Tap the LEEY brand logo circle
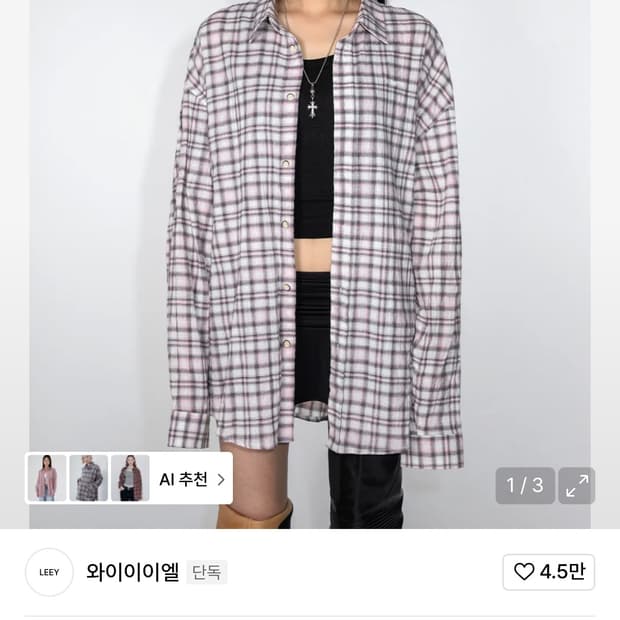Image resolution: width=620 pixels, height=620 pixels. click(49, 572)
